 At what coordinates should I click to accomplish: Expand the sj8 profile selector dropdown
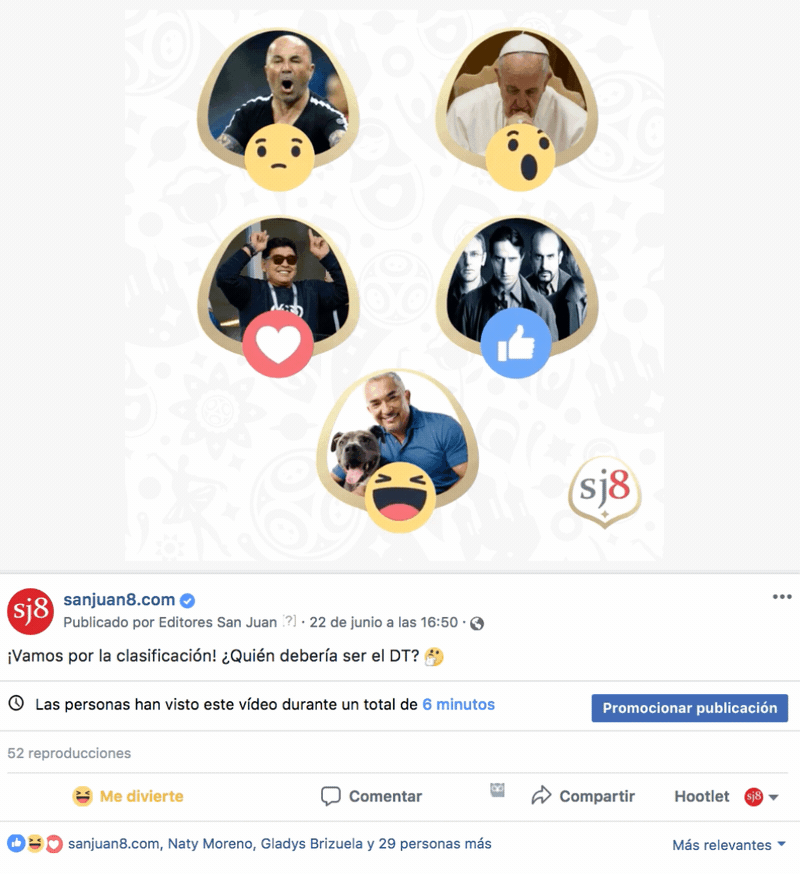click(762, 797)
